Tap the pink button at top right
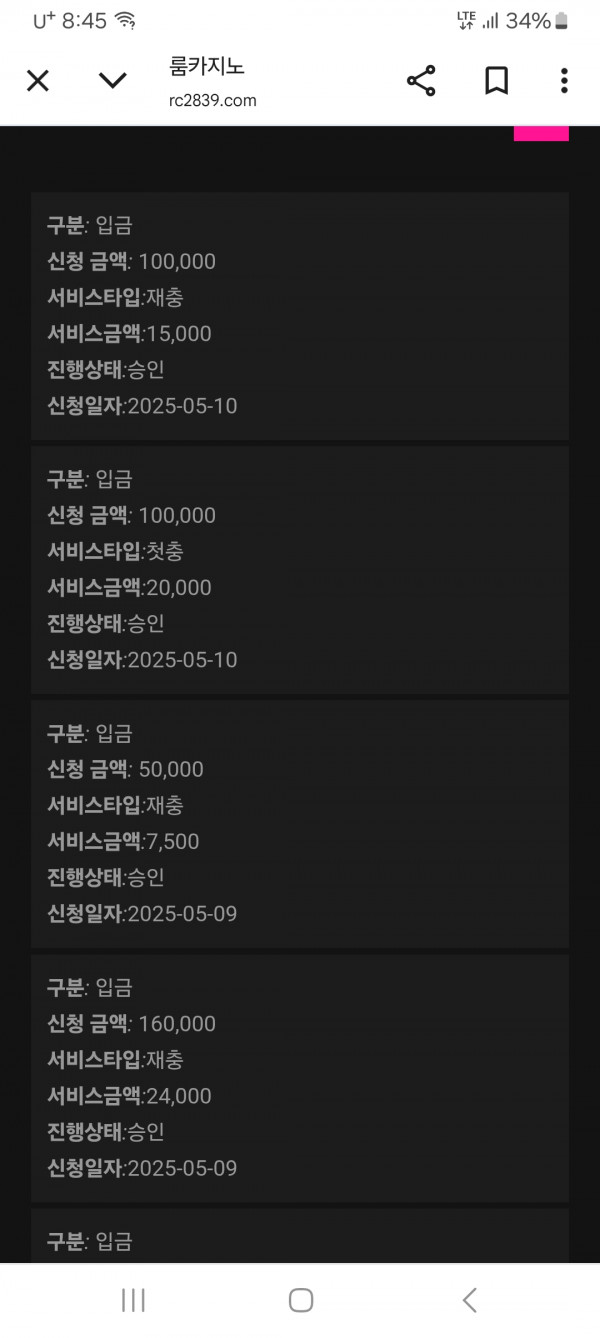Screen dimensions: 600x1338 [x=541, y=133]
